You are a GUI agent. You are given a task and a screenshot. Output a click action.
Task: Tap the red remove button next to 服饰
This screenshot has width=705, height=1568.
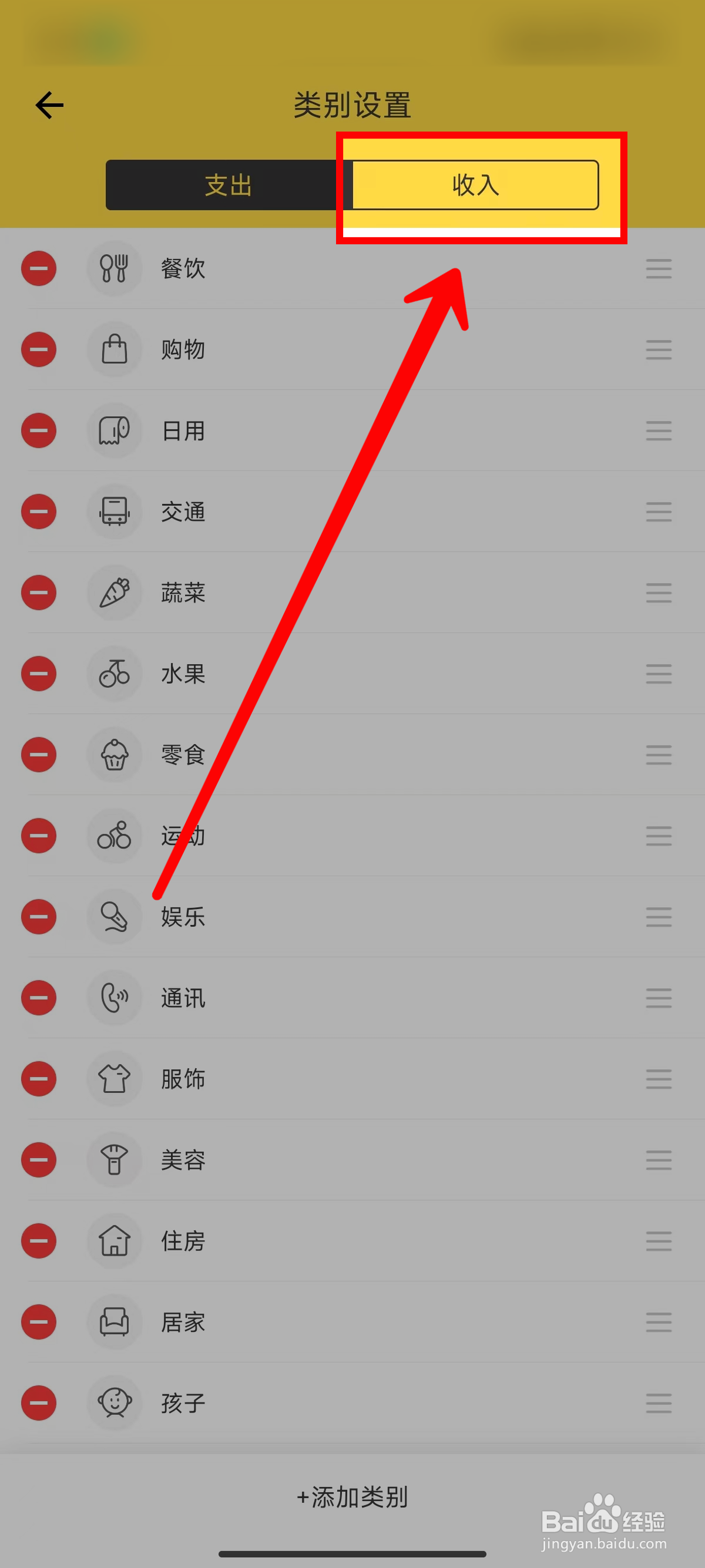point(38,1079)
